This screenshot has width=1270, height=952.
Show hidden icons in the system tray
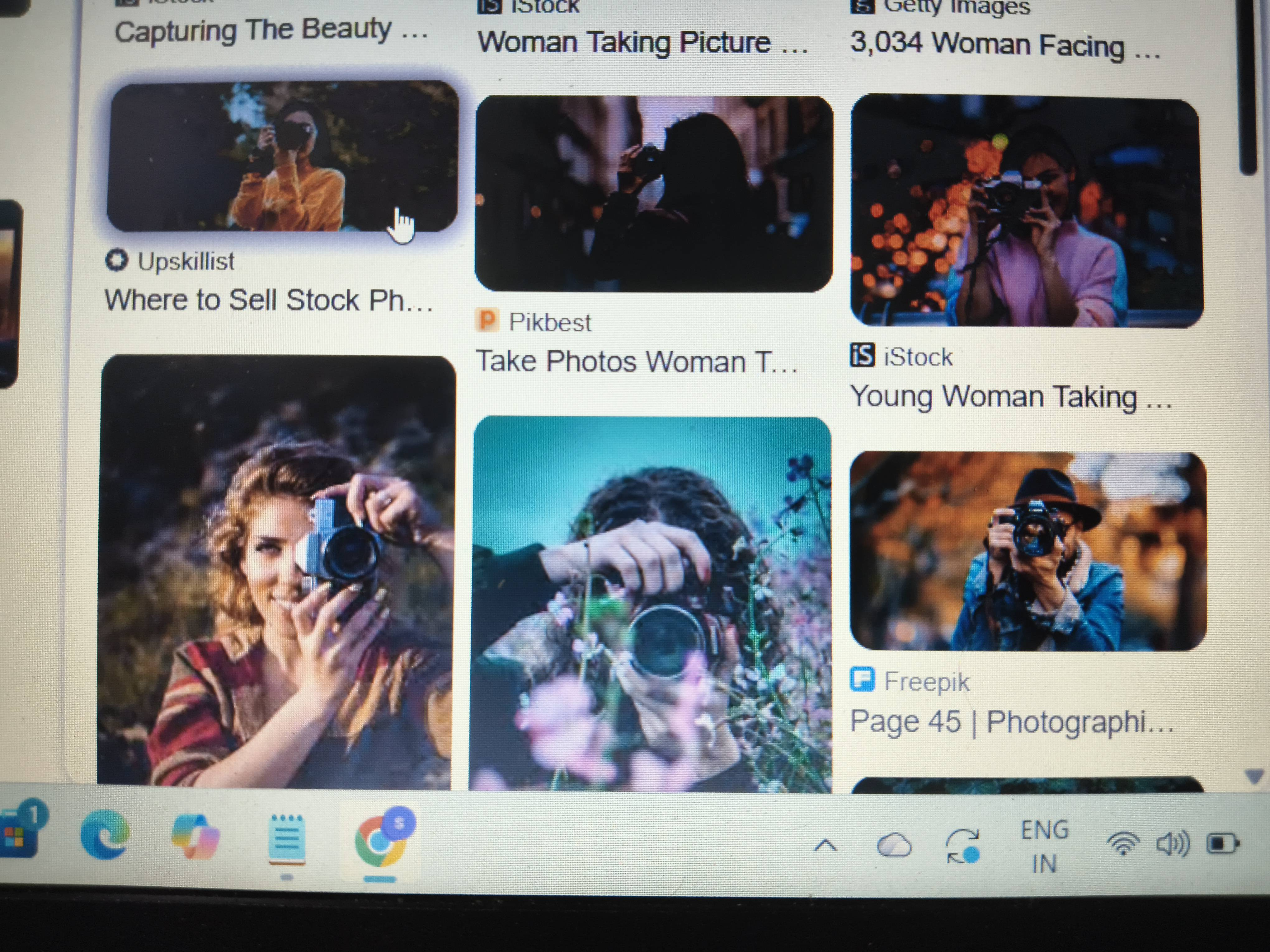825,845
